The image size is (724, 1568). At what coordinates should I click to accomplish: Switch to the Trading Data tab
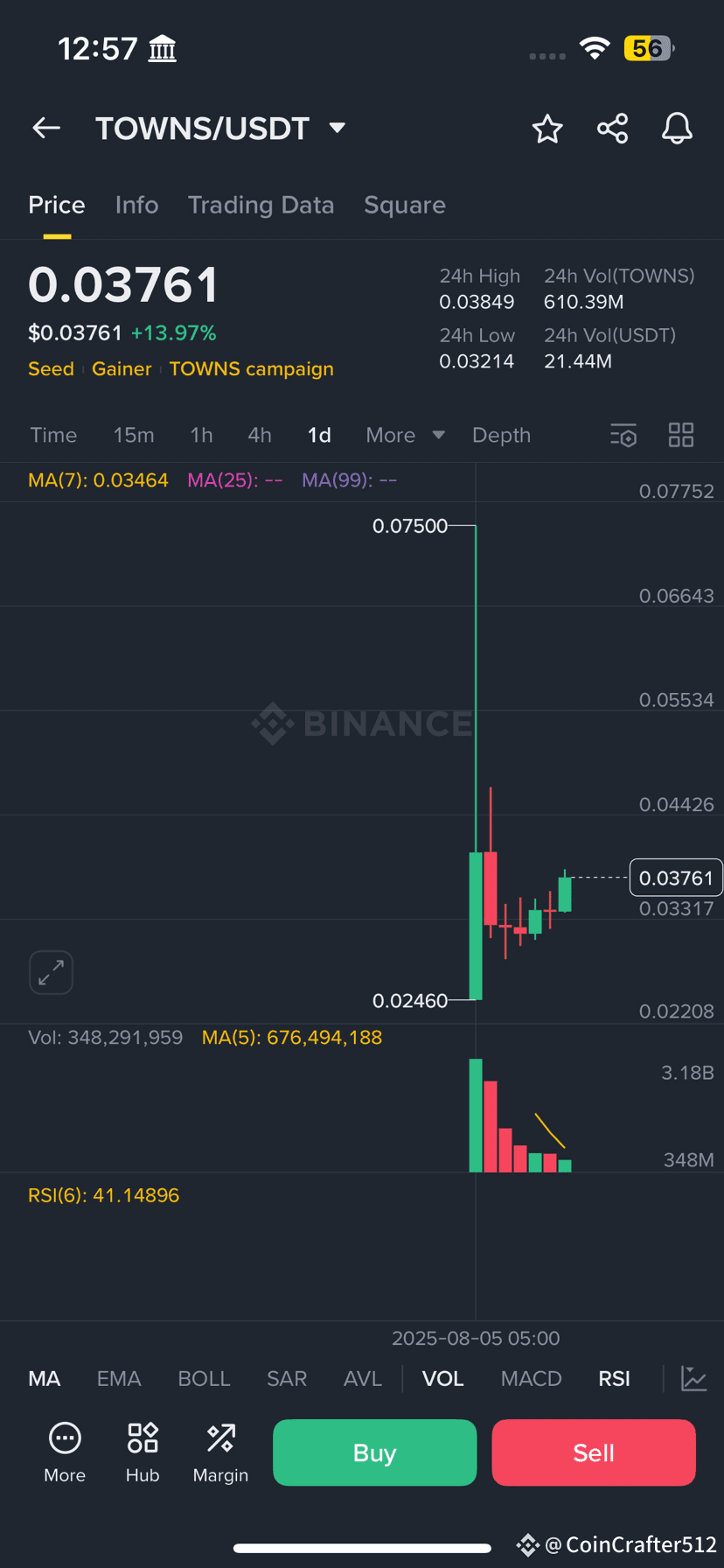261,205
